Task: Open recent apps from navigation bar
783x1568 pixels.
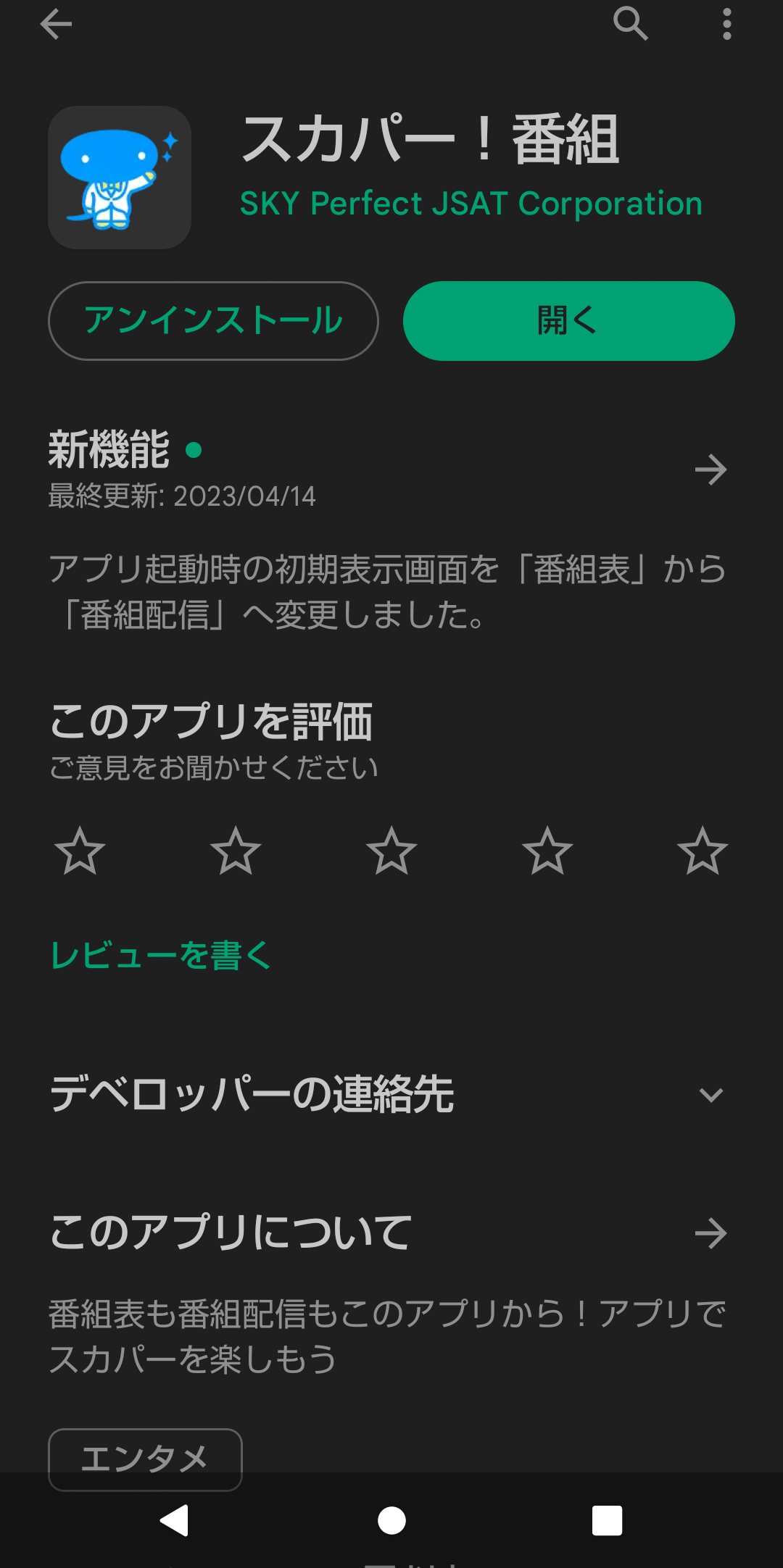Action: [x=607, y=1520]
